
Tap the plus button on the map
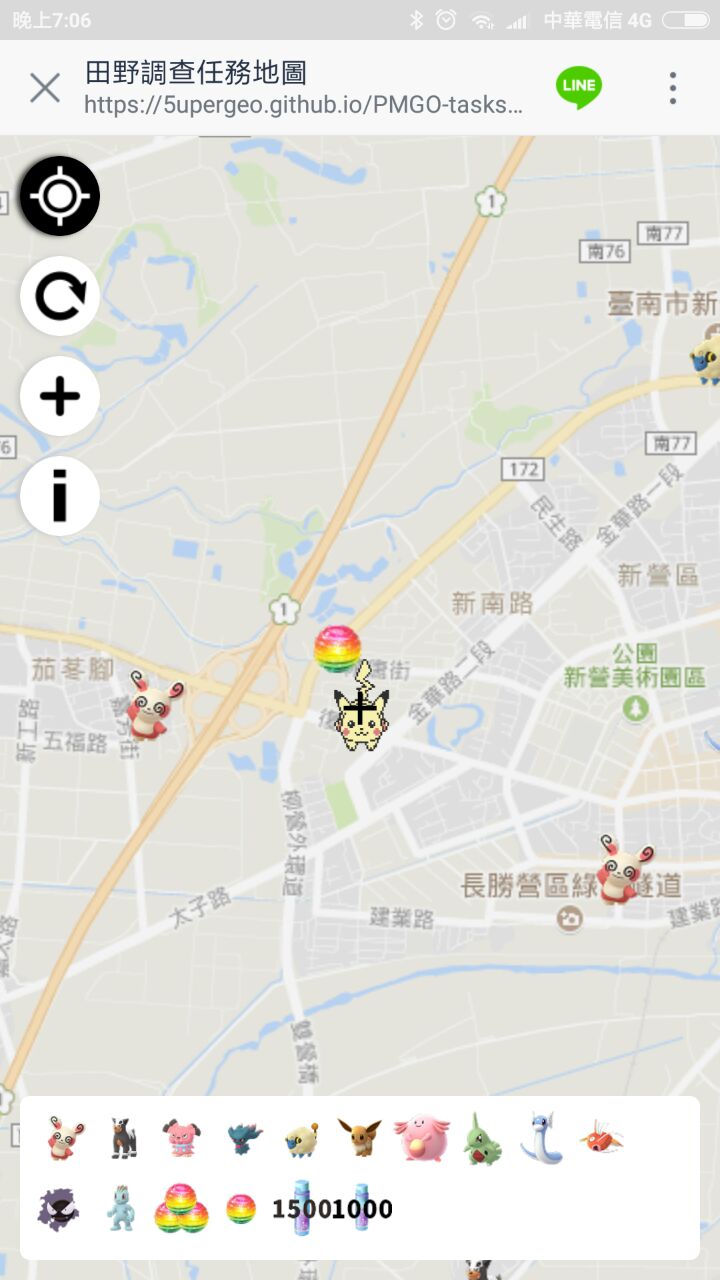pyautogui.click(x=60, y=396)
